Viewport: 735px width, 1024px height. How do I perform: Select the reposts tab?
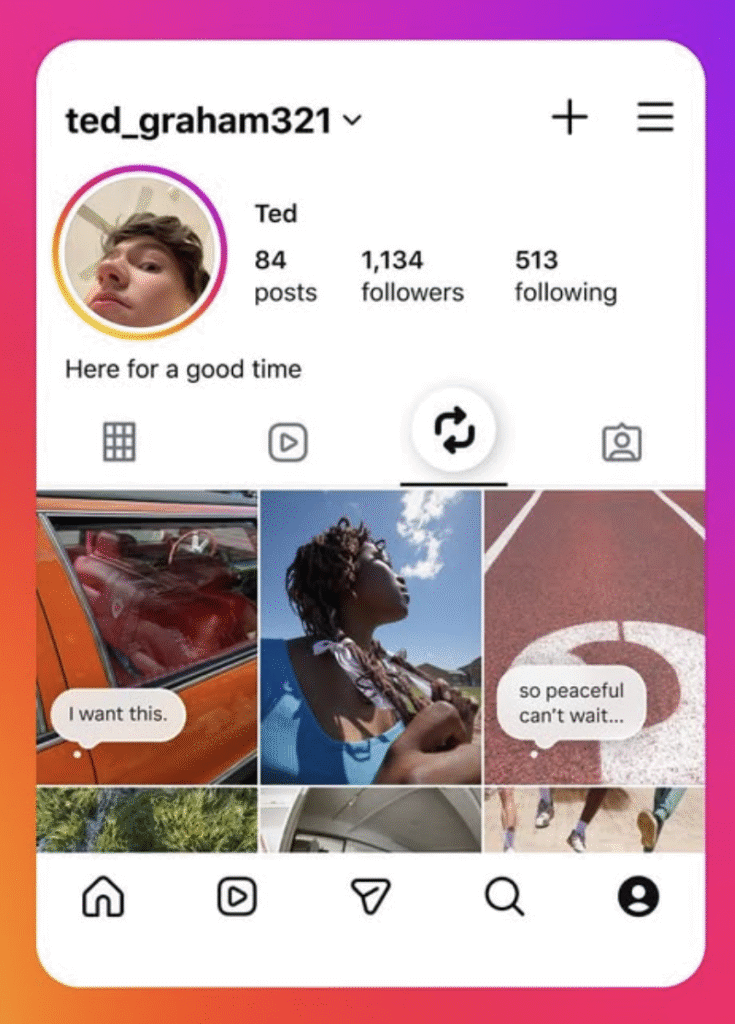pos(453,432)
